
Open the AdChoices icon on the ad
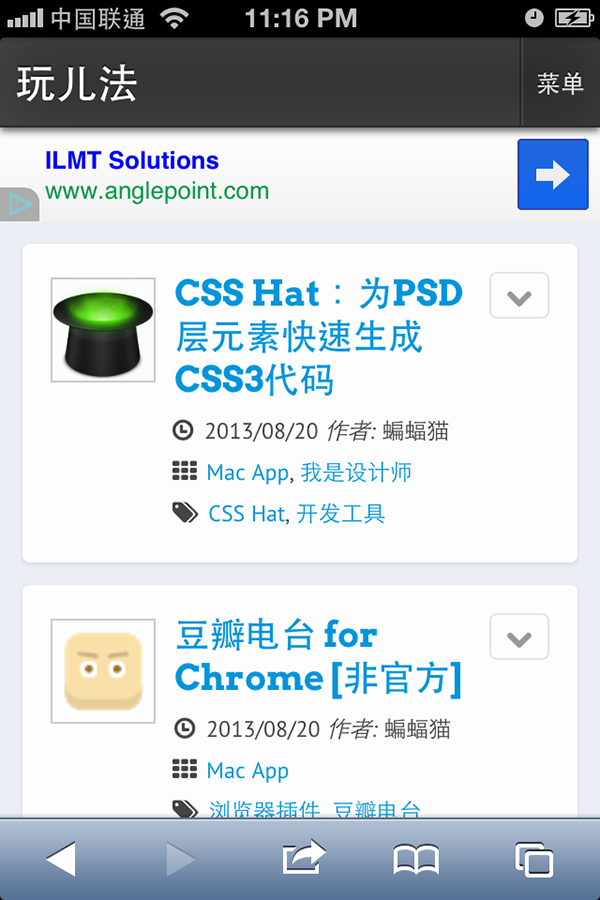click(19, 205)
